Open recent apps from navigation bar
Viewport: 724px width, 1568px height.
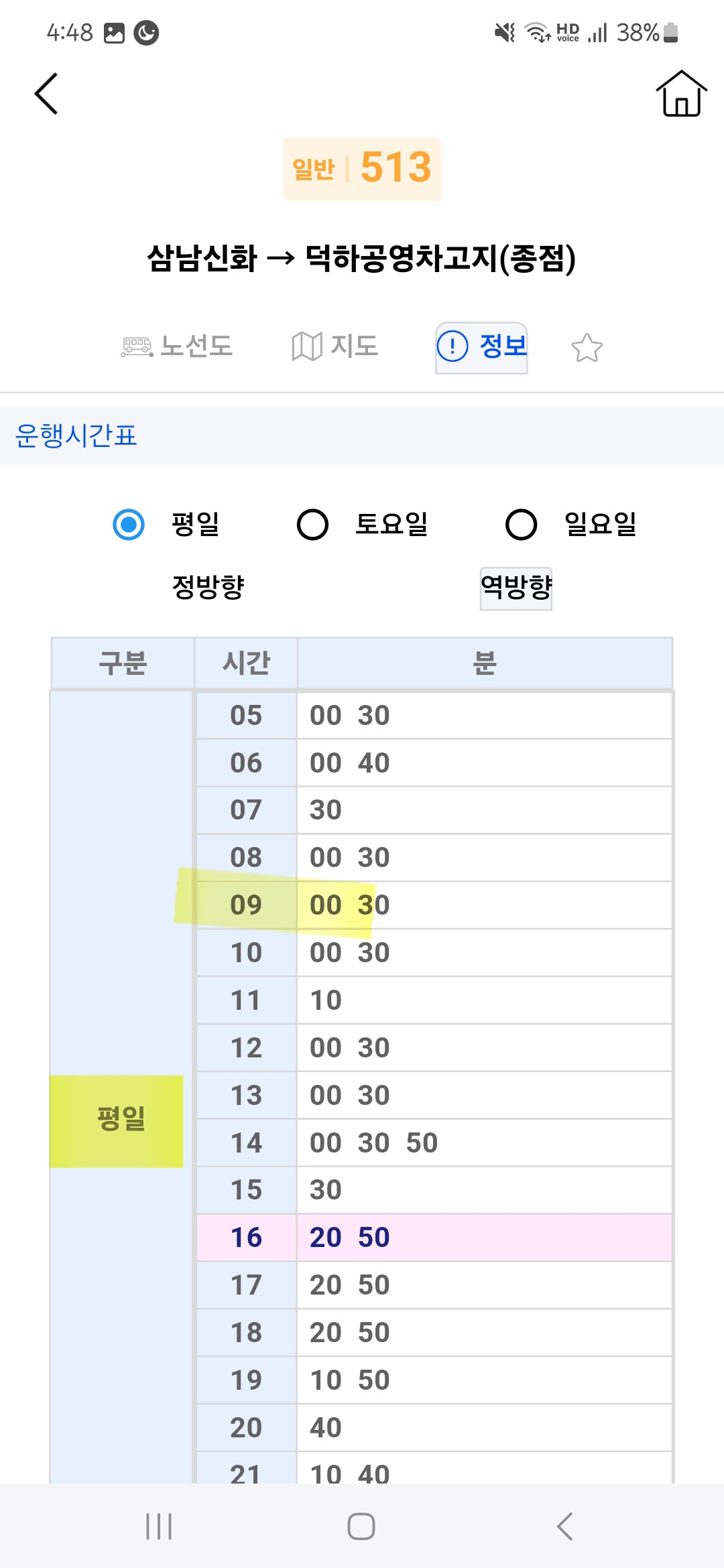pyautogui.click(x=159, y=1526)
